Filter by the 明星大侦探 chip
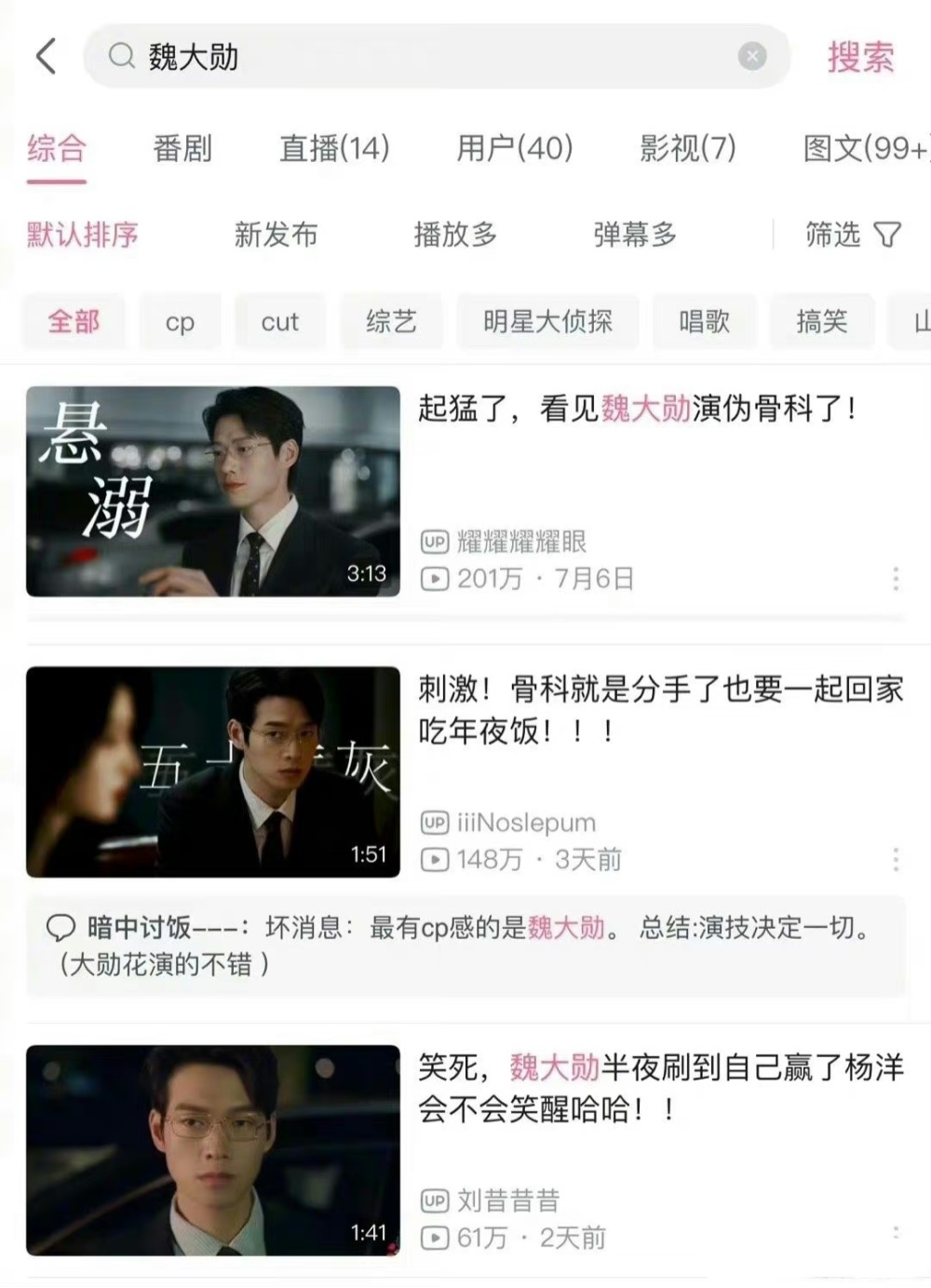Viewport: 931px width, 1288px height. (x=547, y=322)
